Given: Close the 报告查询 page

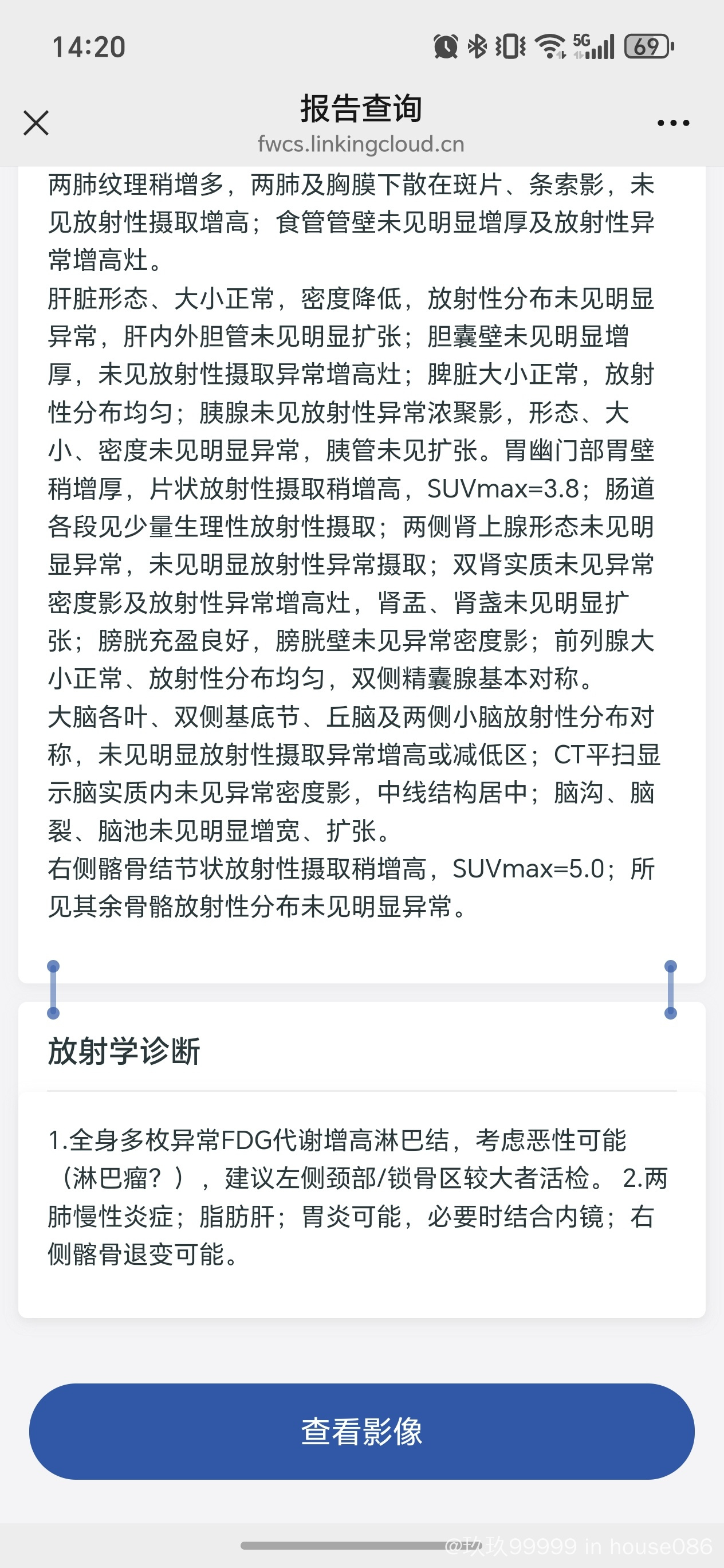Looking at the screenshot, I should coord(36,123).
